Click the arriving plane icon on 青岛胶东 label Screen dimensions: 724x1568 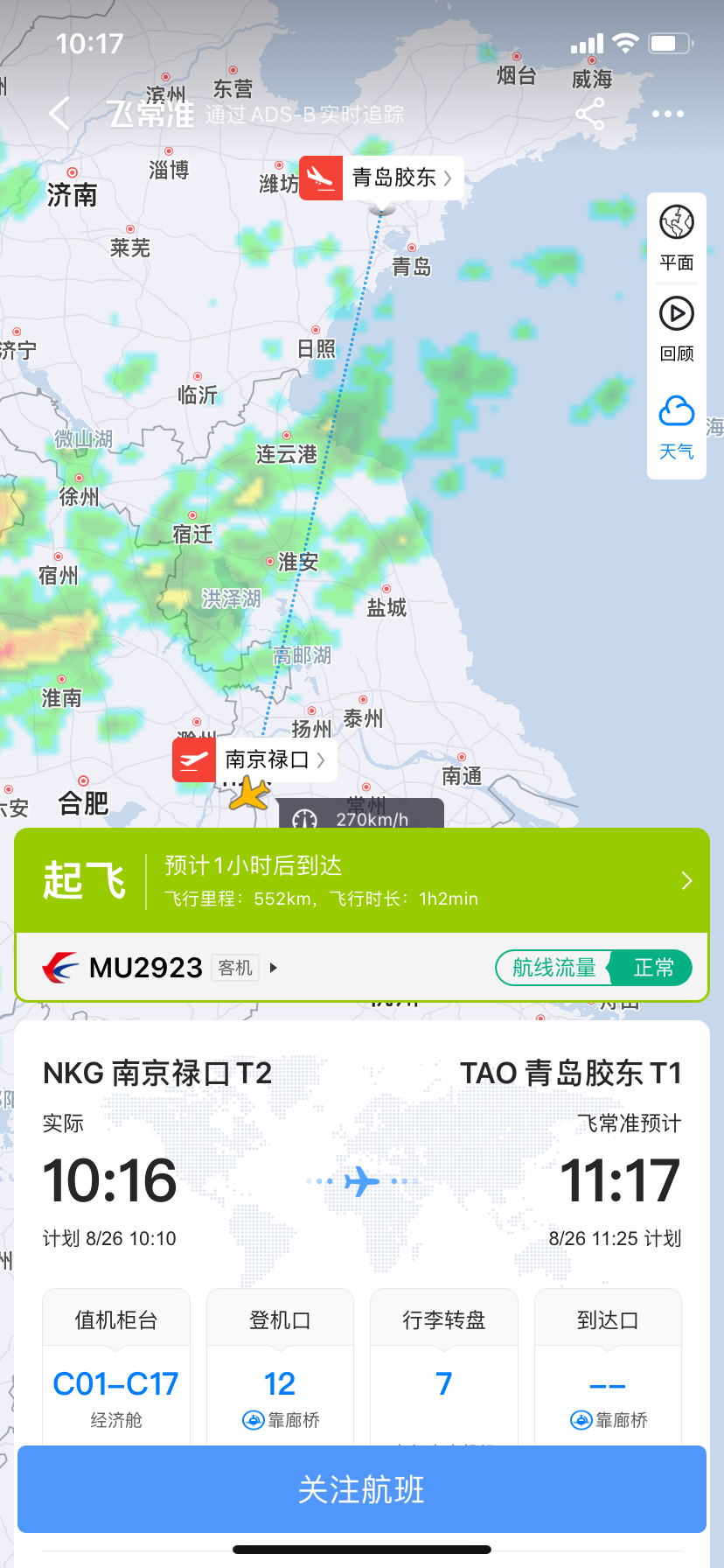[320, 178]
